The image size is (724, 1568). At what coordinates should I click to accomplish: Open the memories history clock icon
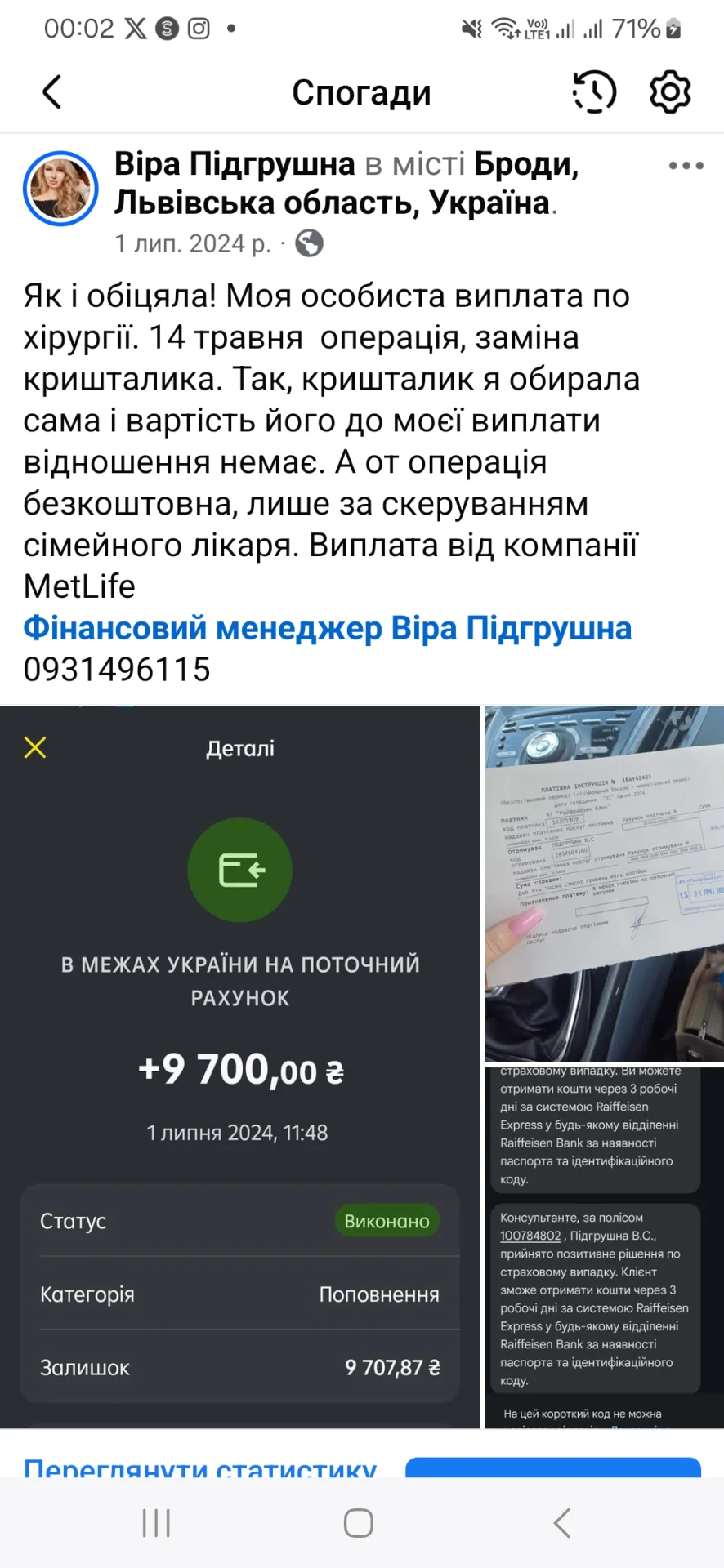pyautogui.click(x=594, y=91)
